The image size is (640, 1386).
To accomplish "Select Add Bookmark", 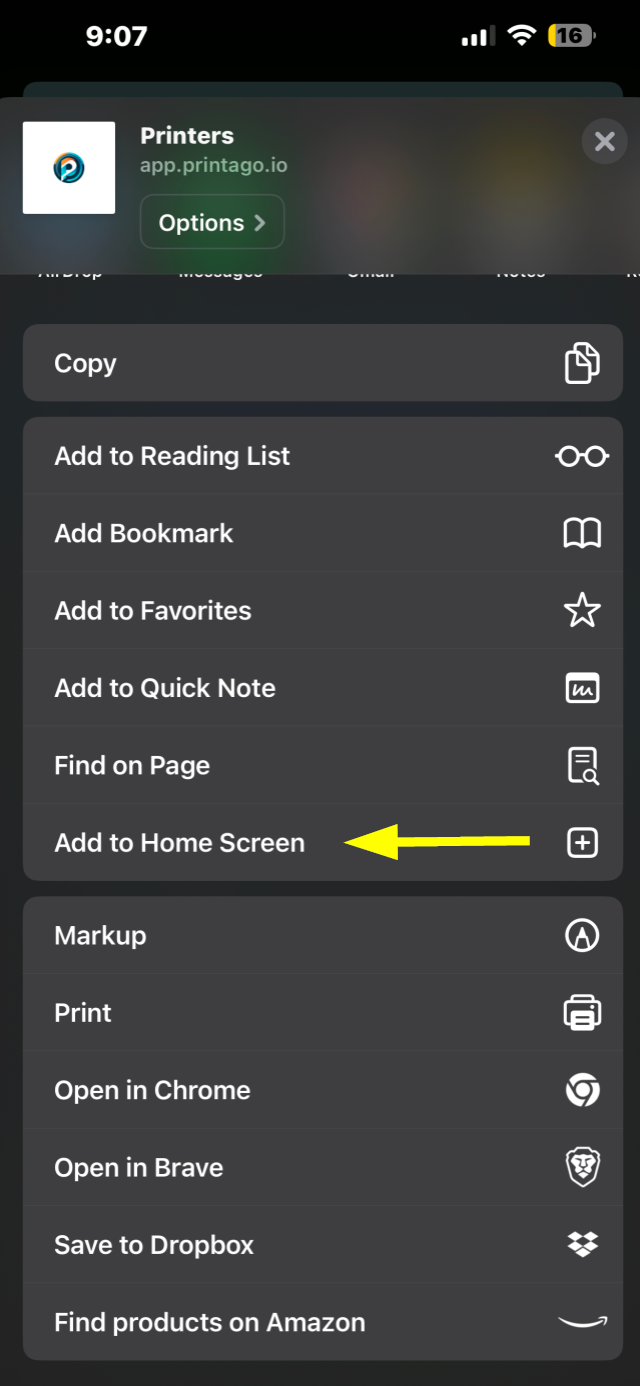I will [x=322, y=533].
